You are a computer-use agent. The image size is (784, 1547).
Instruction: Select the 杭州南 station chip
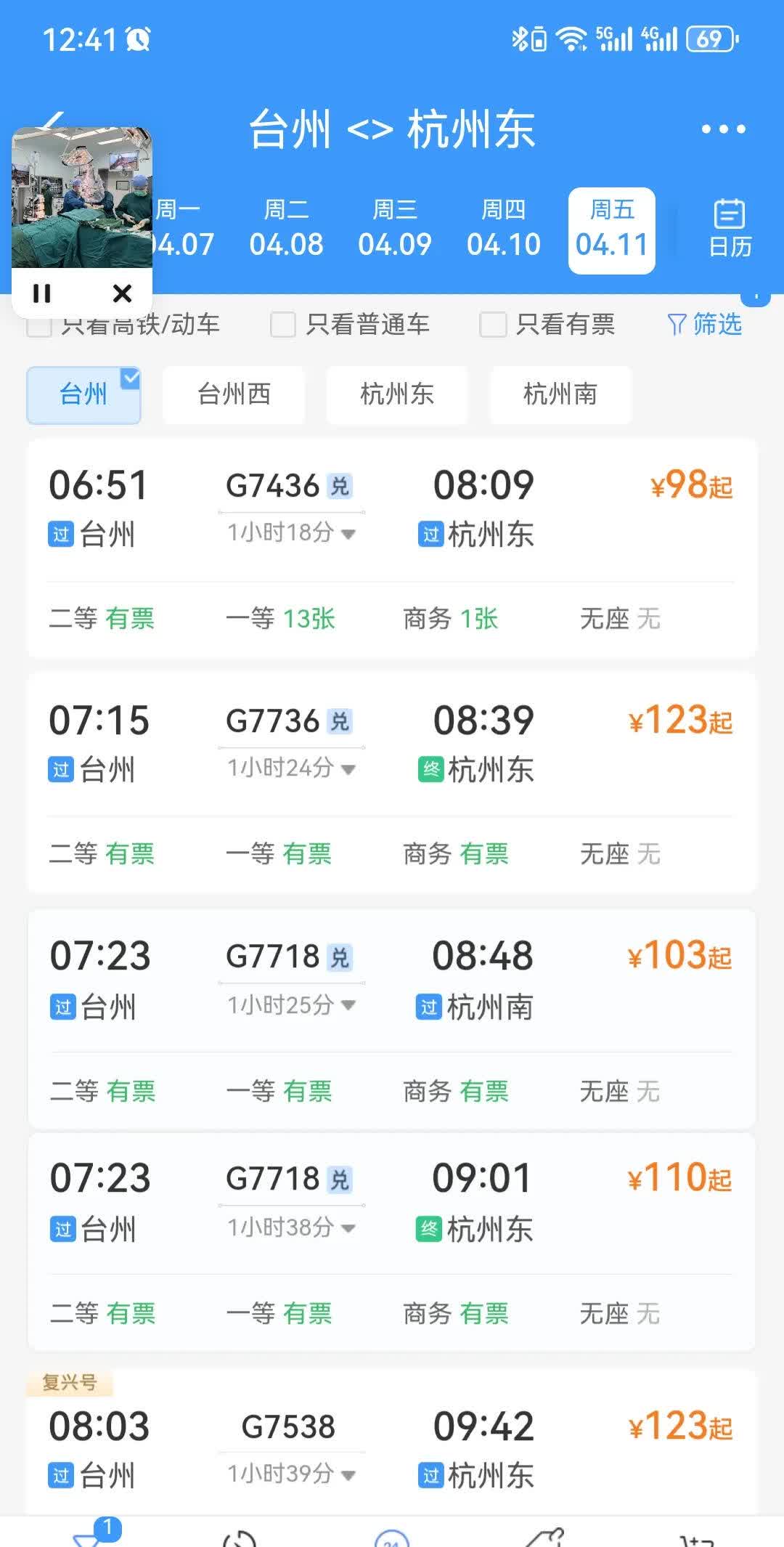tap(560, 394)
